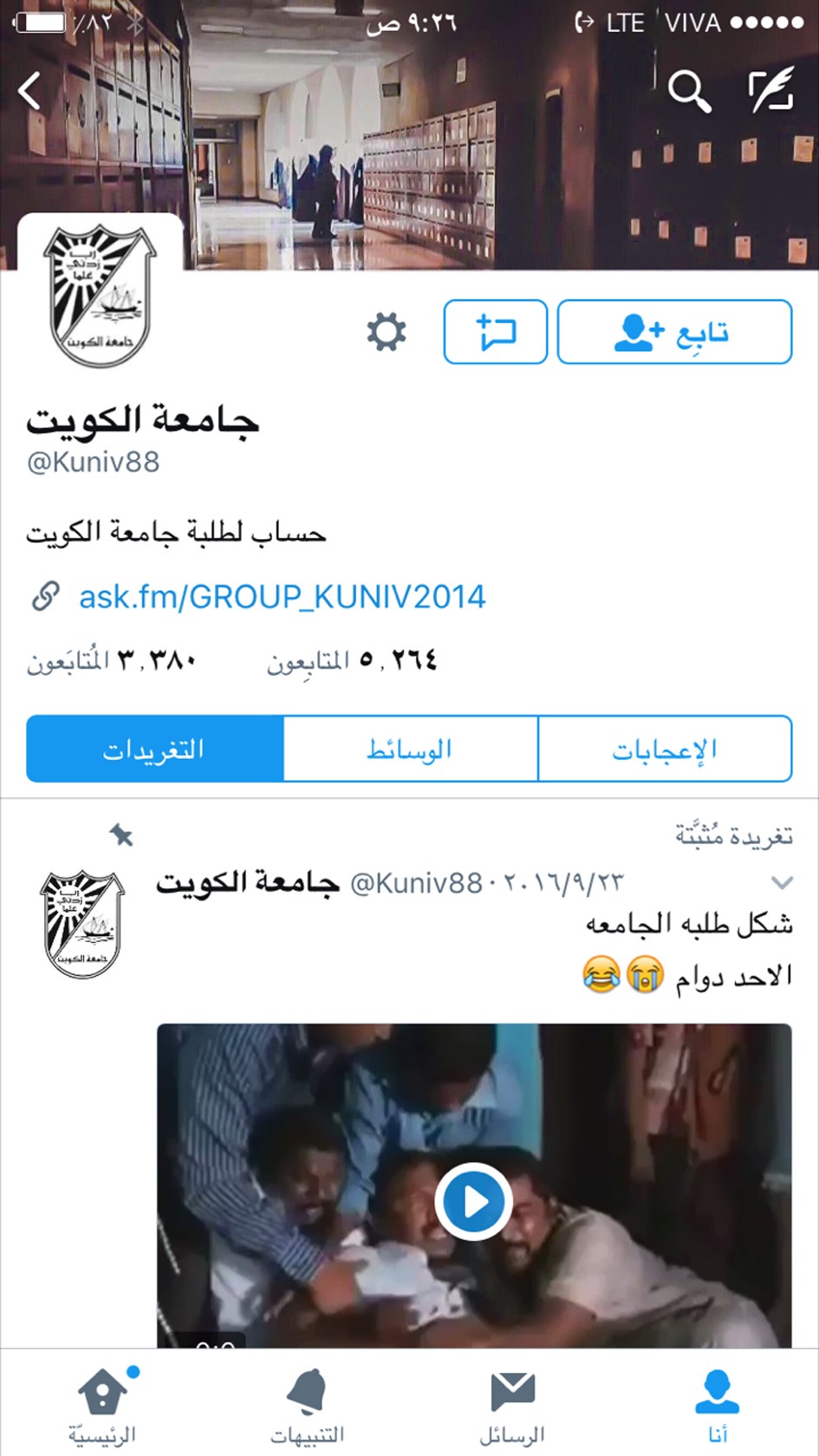Select أنا (Me) in the bottom bar
This screenshot has width=819, height=1456.
(718, 1400)
